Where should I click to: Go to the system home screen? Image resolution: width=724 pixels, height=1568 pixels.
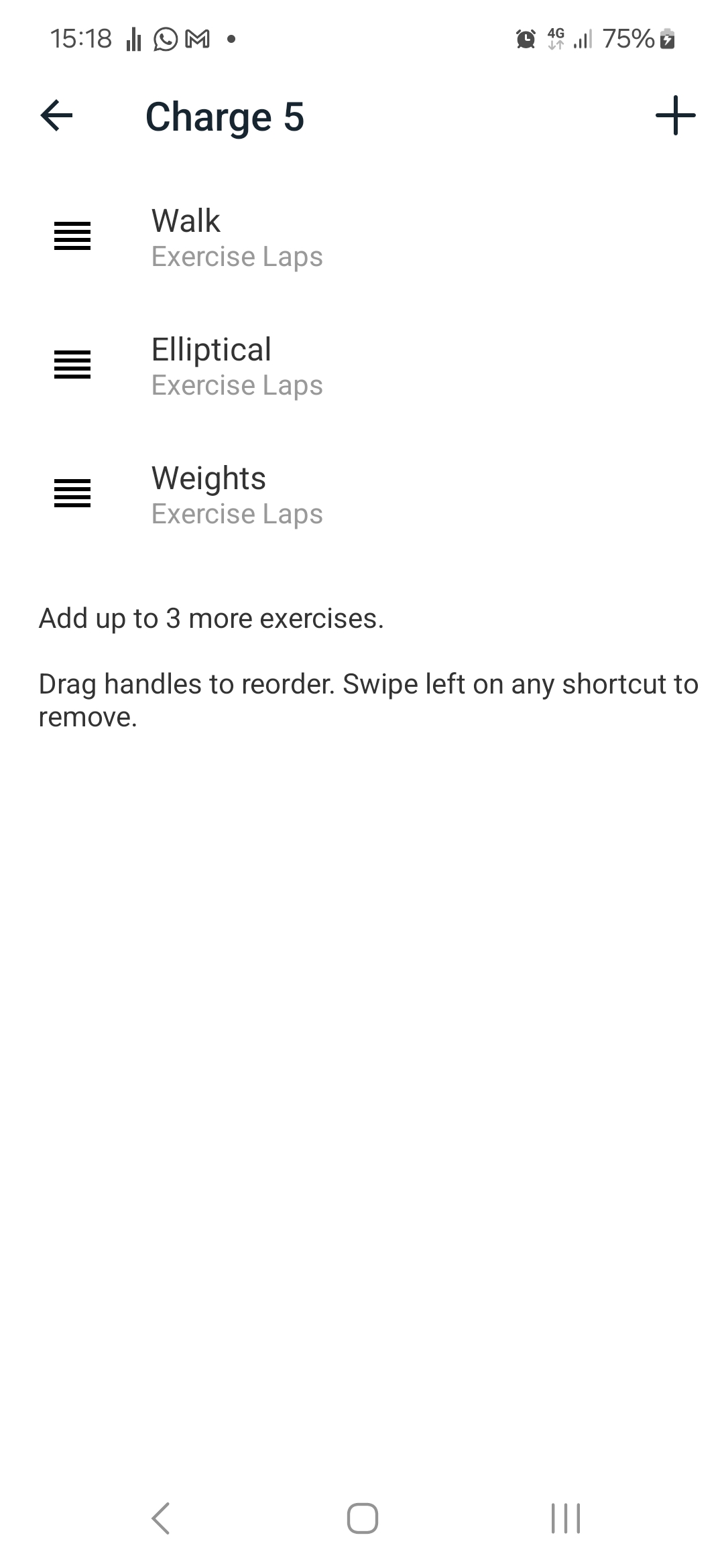pyautogui.click(x=362, y=1518)
